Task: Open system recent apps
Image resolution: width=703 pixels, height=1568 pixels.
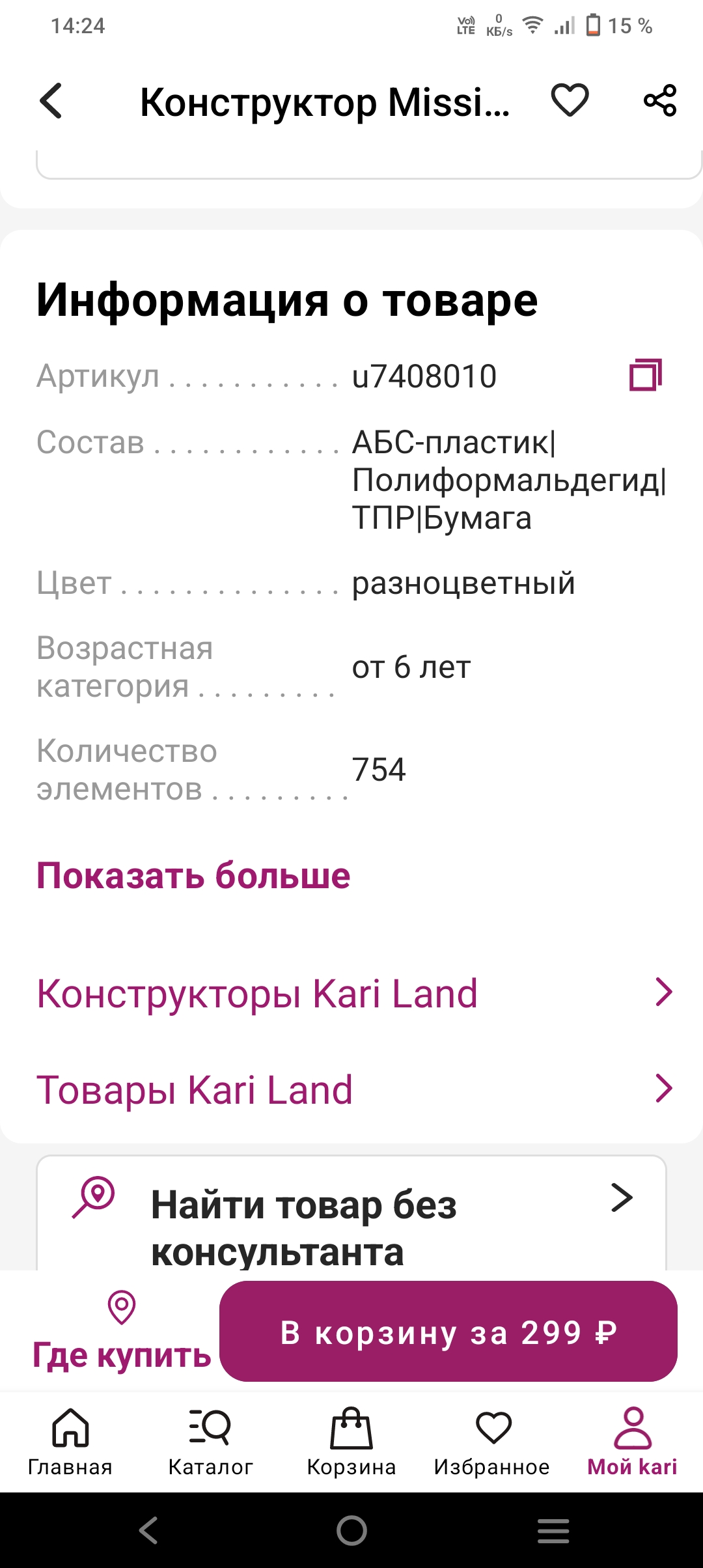Action: click(553, 1530)
